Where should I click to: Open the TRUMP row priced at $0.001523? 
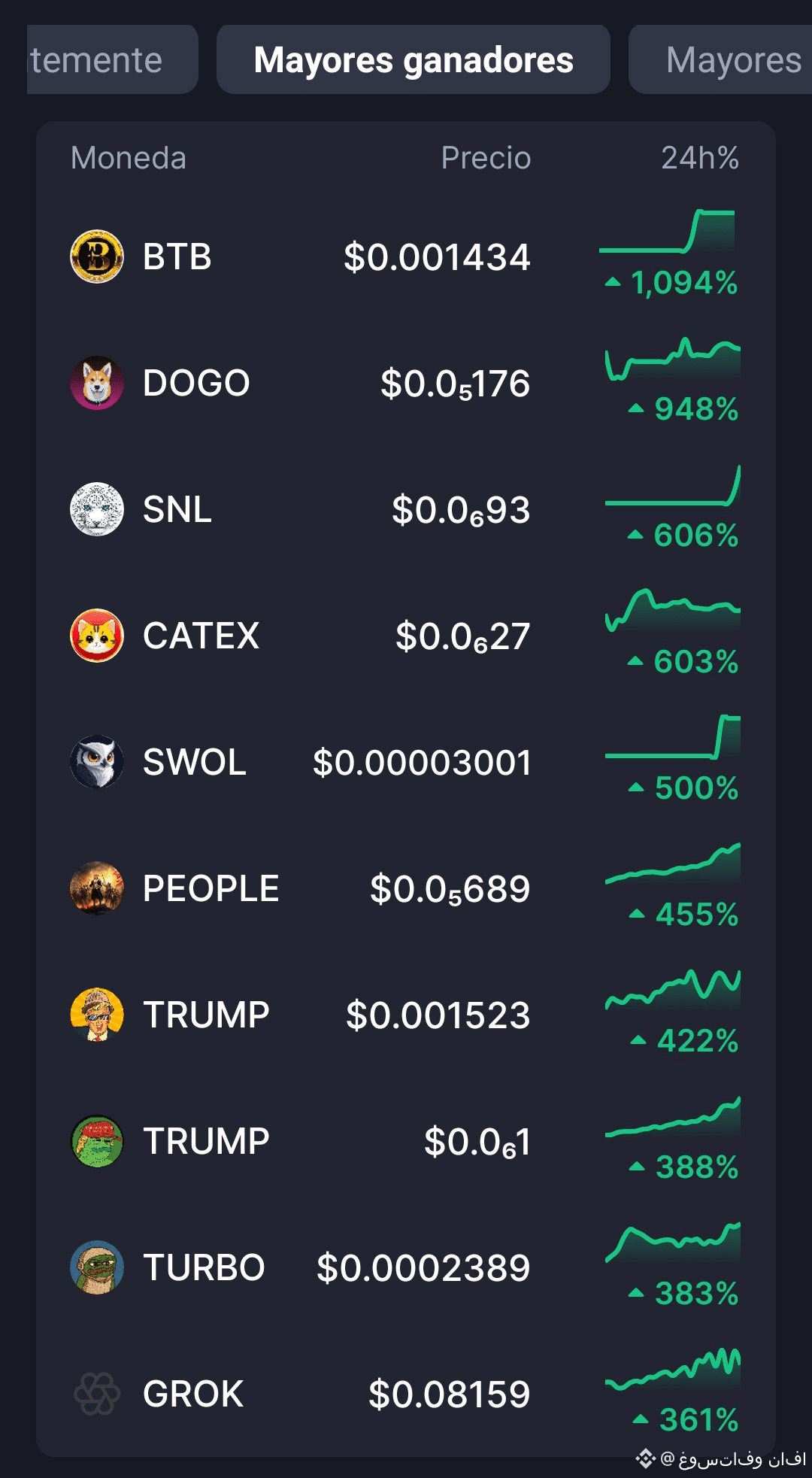(406, 1015)
